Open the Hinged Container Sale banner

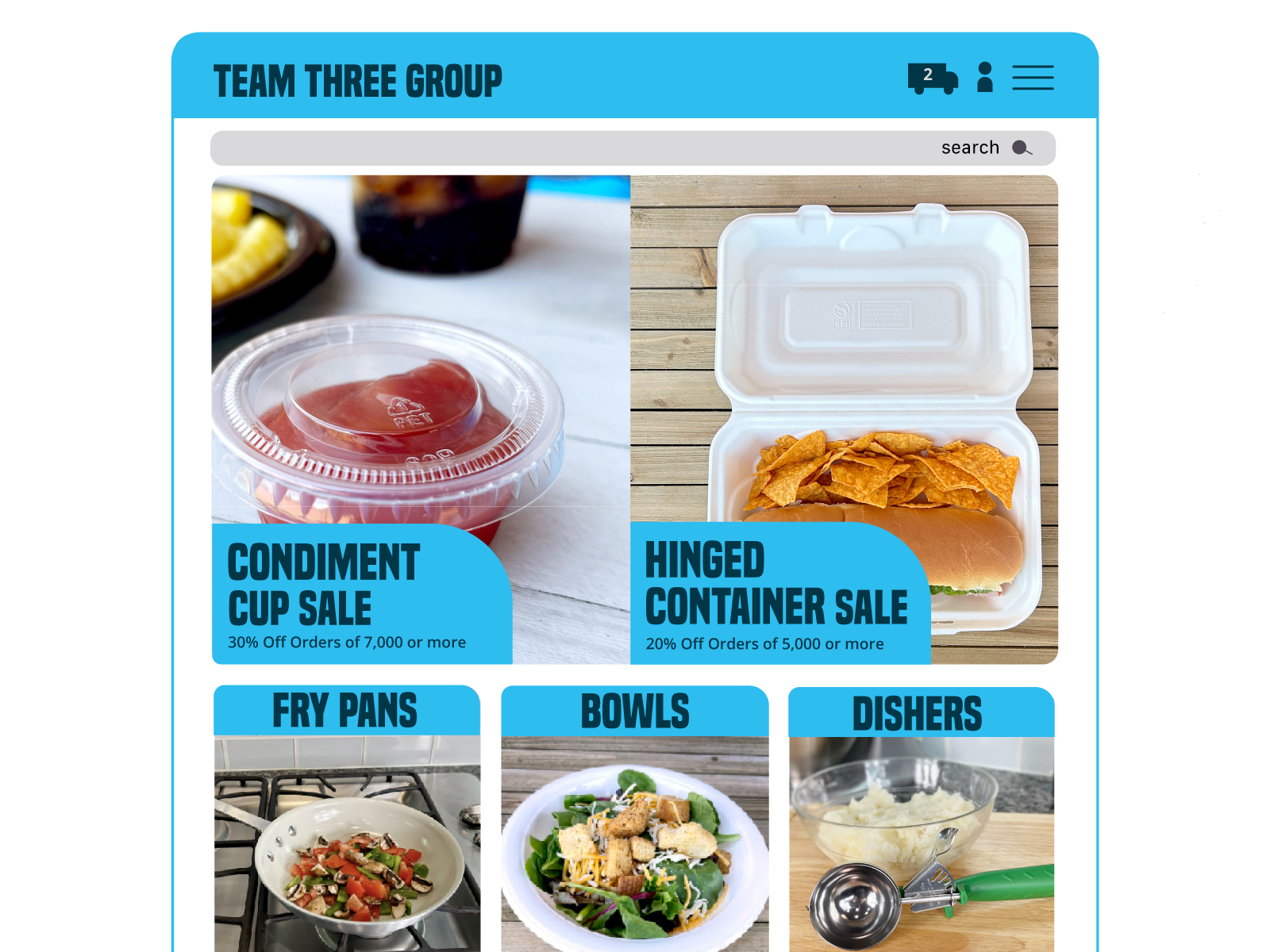coord(844,420)
